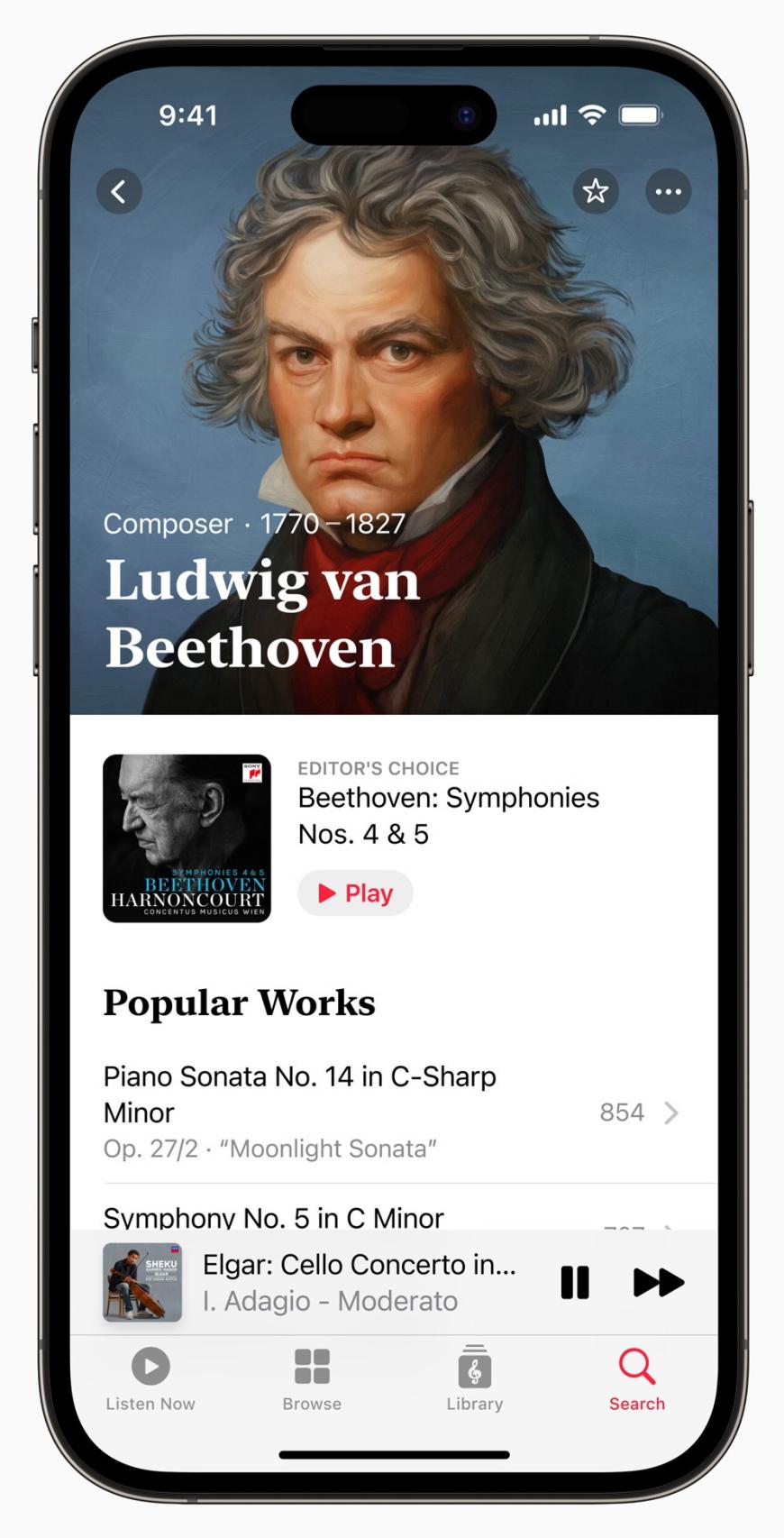The height and width of the screenshot is (1538, 784).
Task: Favorite Beethoven with the star icon
Action: pyautogui.click(x=595, y=191)
